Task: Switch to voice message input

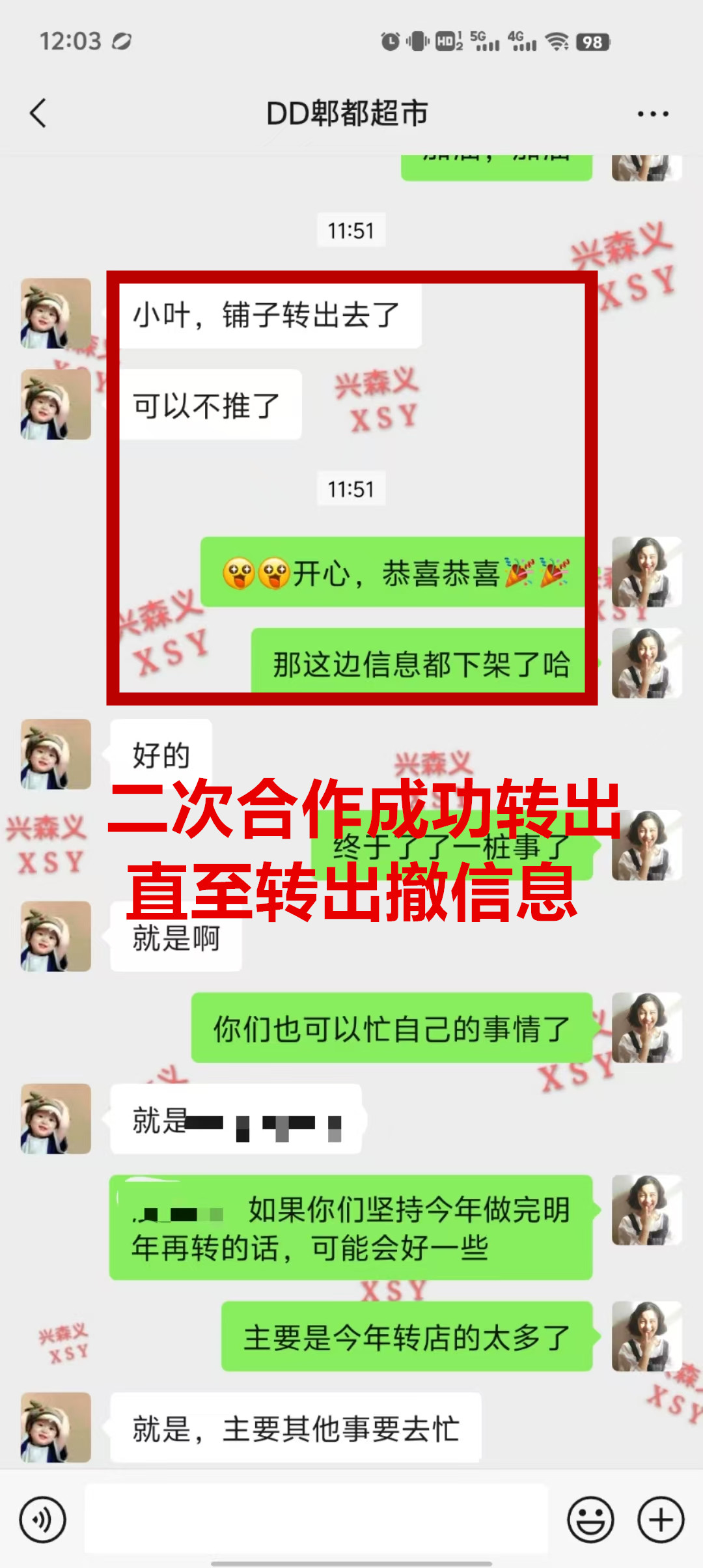Action: [43, 1520]
